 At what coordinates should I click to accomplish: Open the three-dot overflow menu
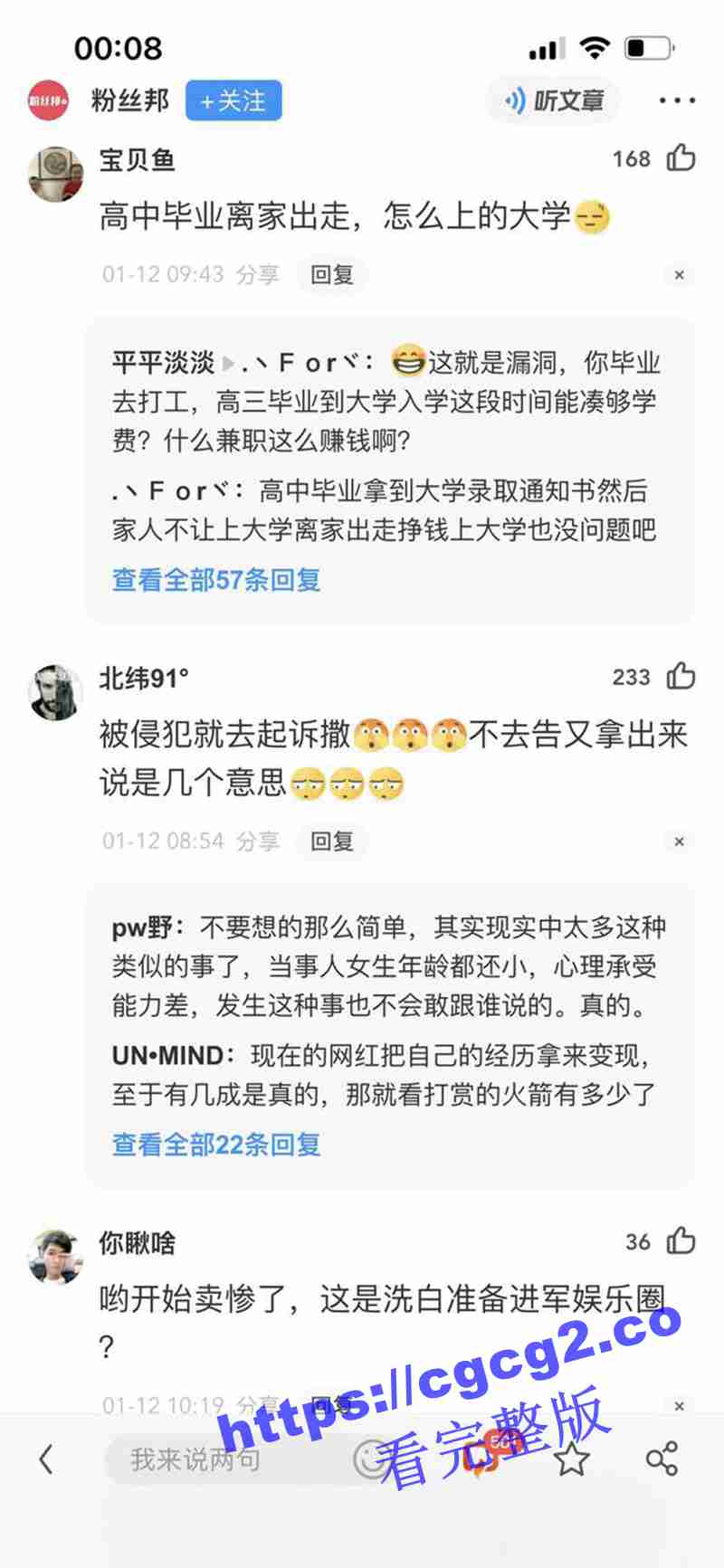[677, 100]
